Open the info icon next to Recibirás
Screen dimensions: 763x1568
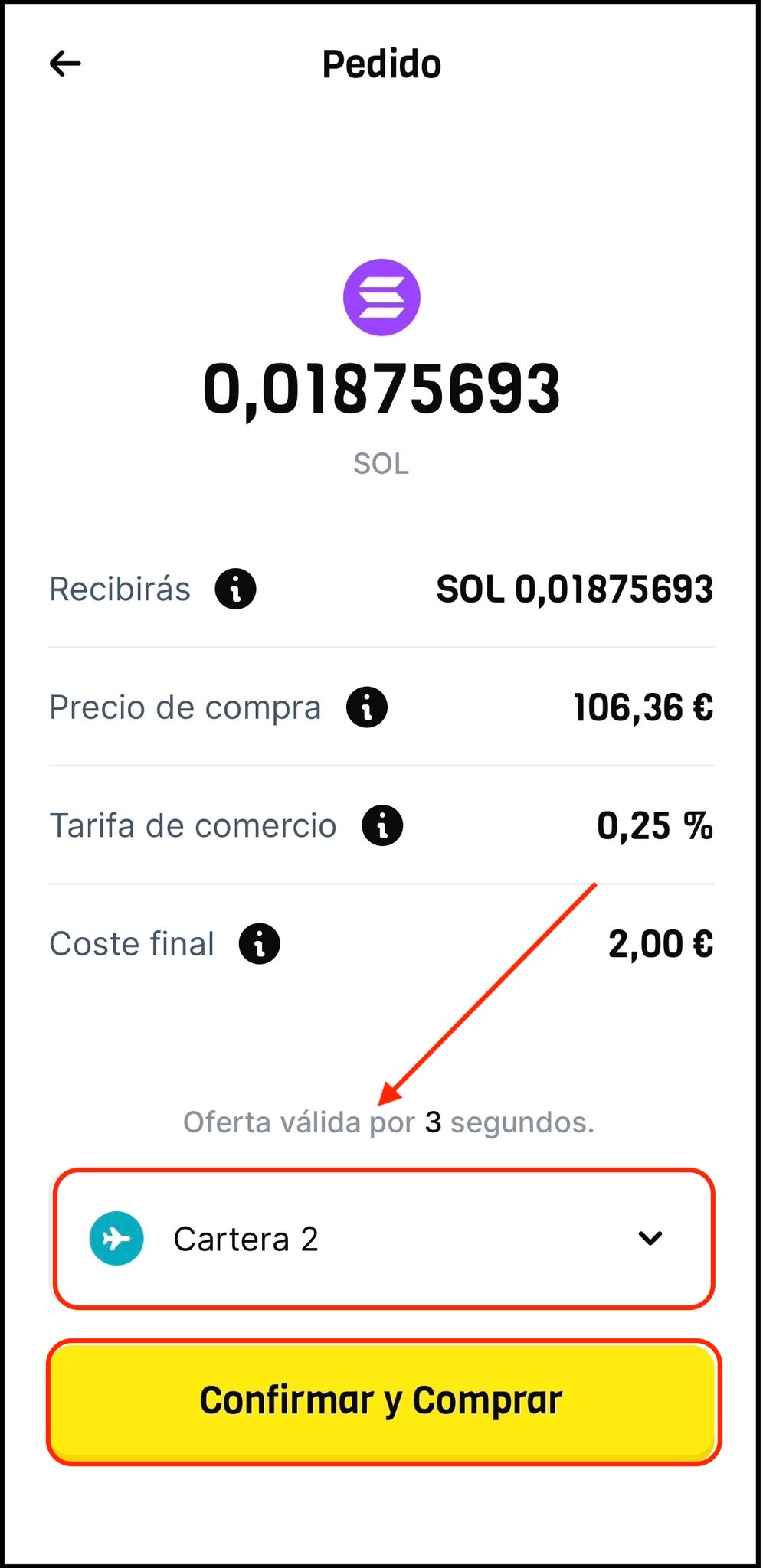tap(235, 589)
